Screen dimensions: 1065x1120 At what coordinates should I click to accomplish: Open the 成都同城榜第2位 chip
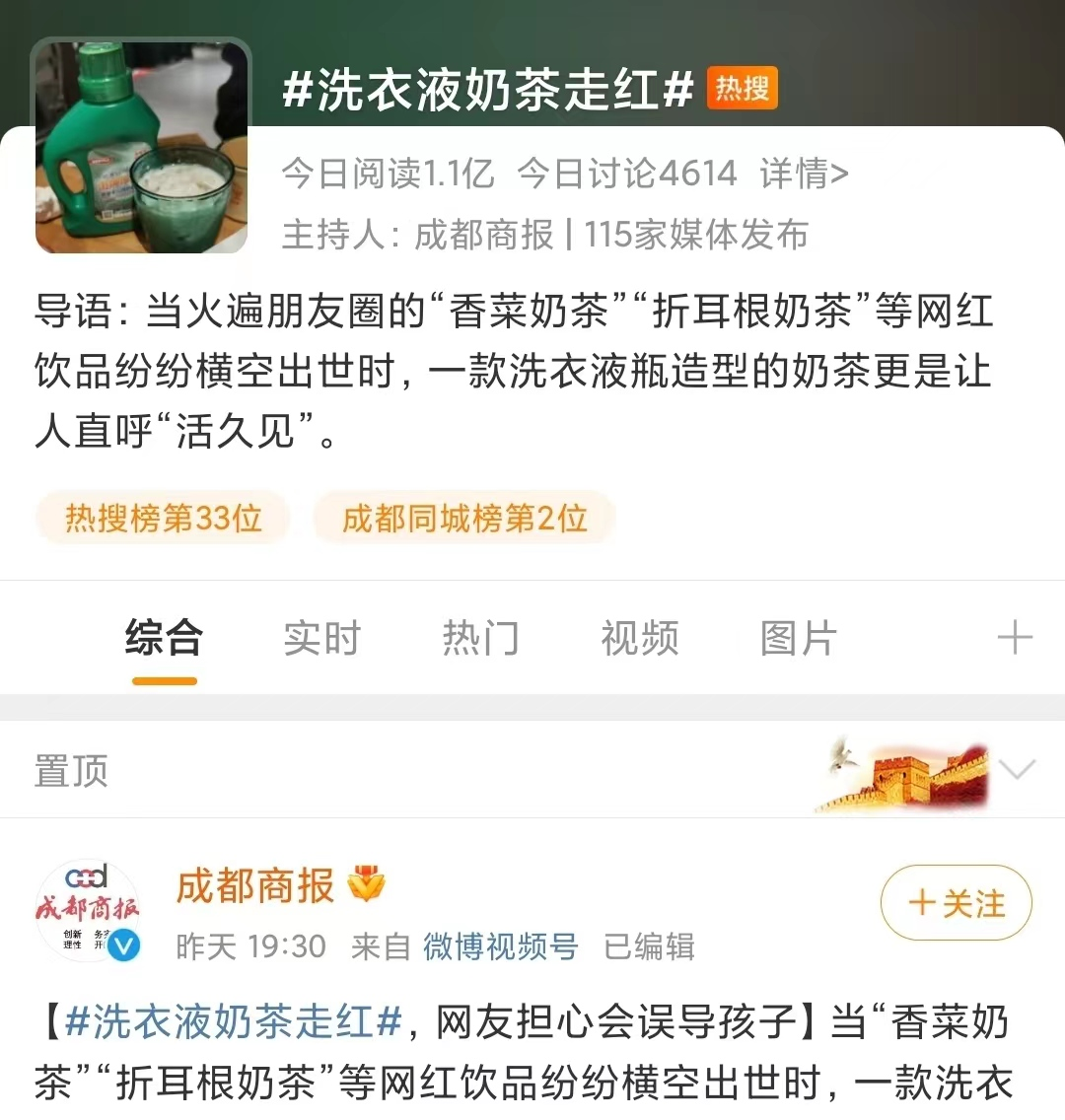pyautogui.click(x=464, y=518)
